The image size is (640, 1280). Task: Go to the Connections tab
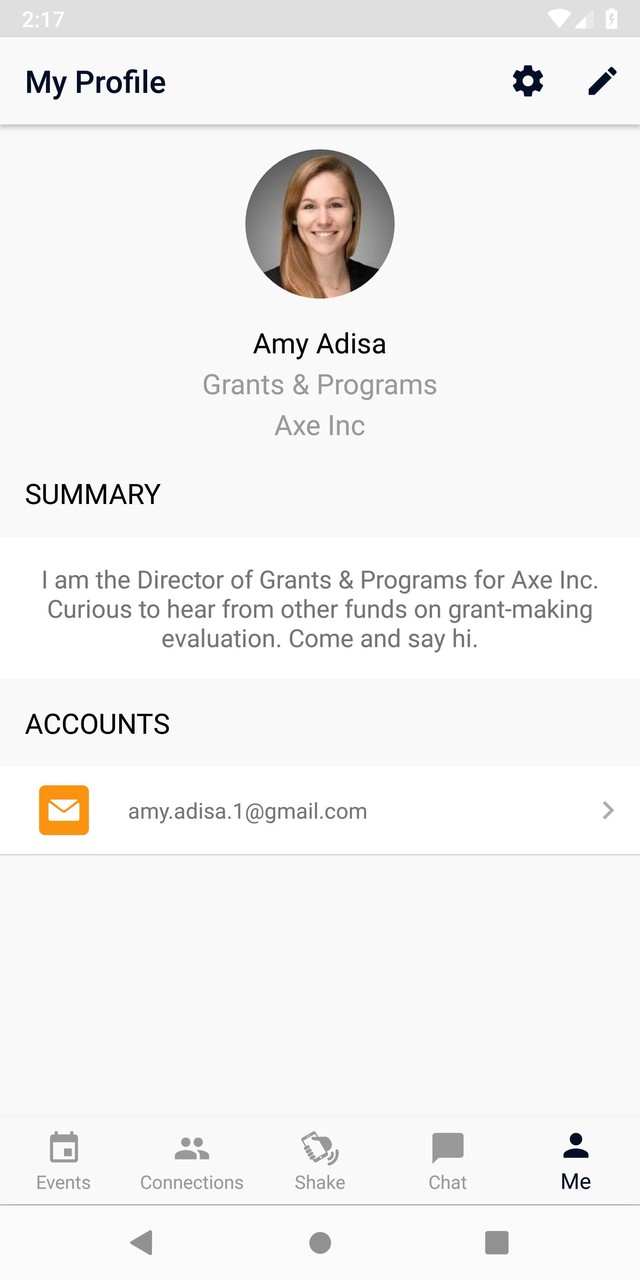(x=192, y=1161)
